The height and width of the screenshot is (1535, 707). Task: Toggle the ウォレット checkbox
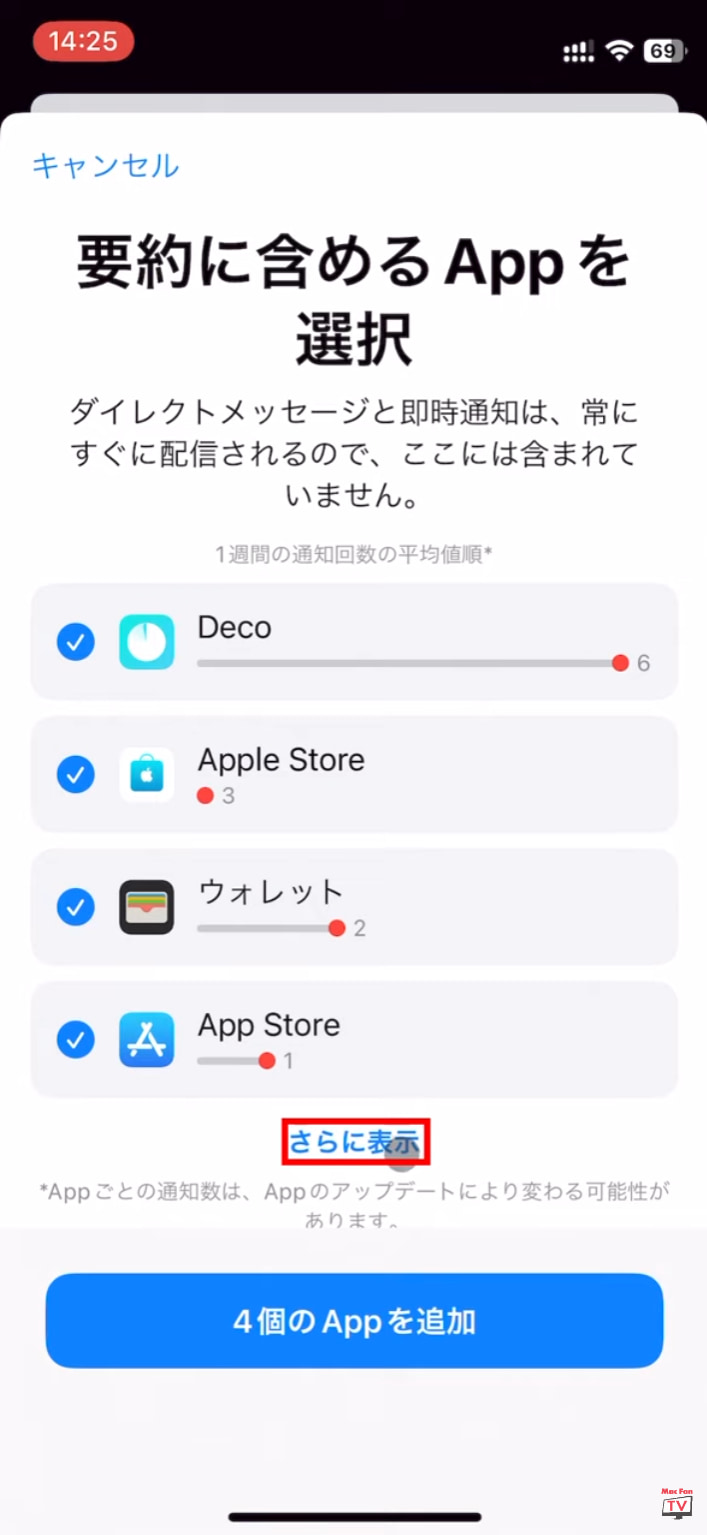click(75, 907)
